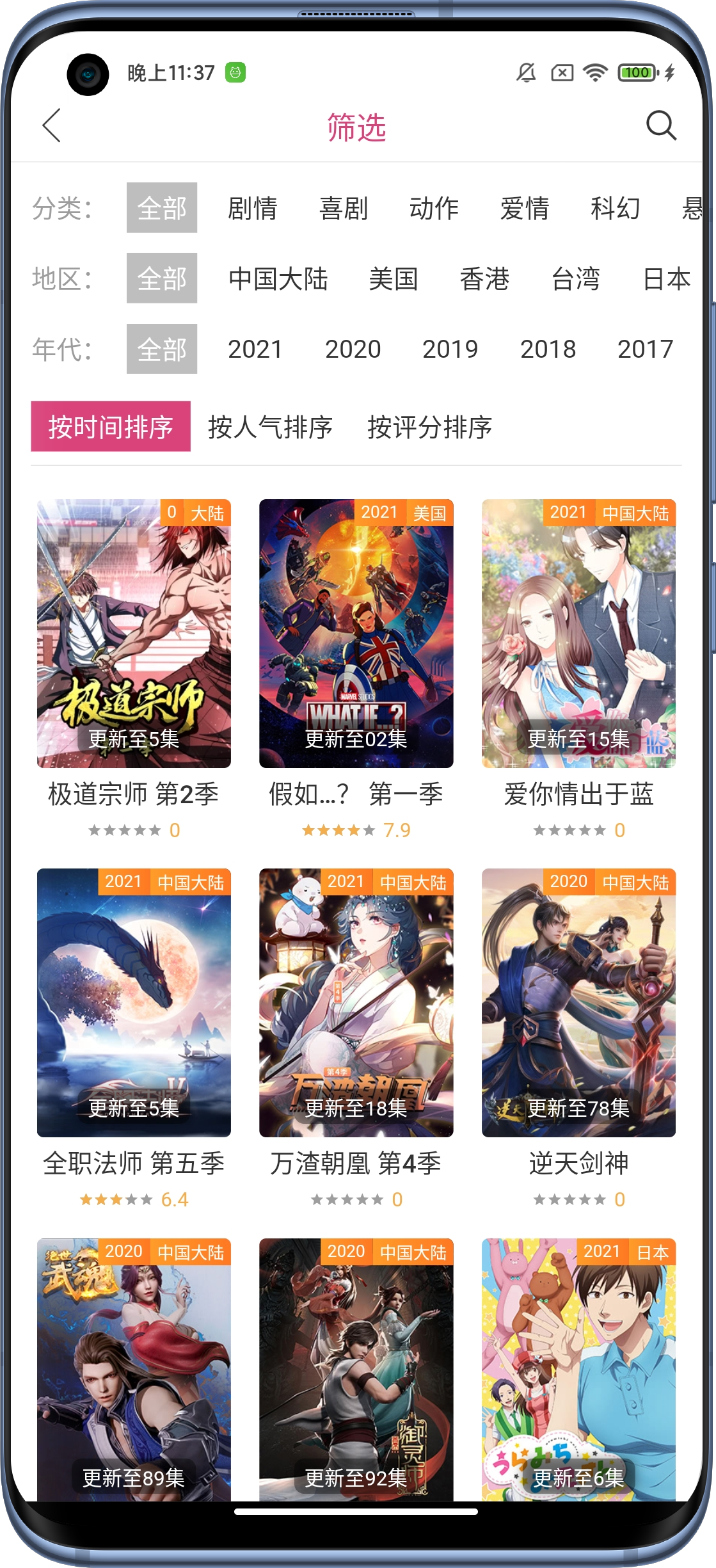Select 全部 in the 年代 row
This screenshot has width=716, height=1568.
162,349
